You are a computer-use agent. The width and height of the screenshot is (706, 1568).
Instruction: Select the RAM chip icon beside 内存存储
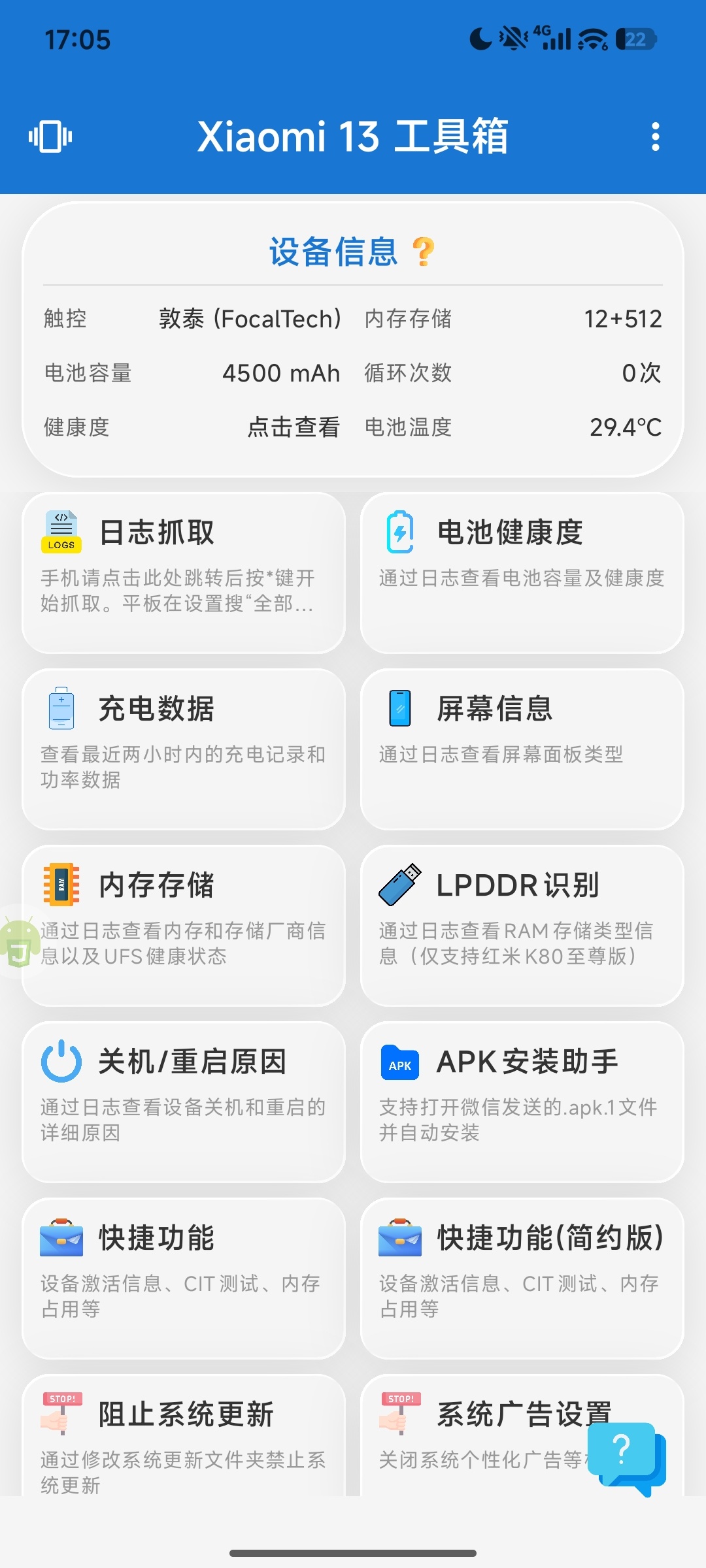[x=61, y=886]
